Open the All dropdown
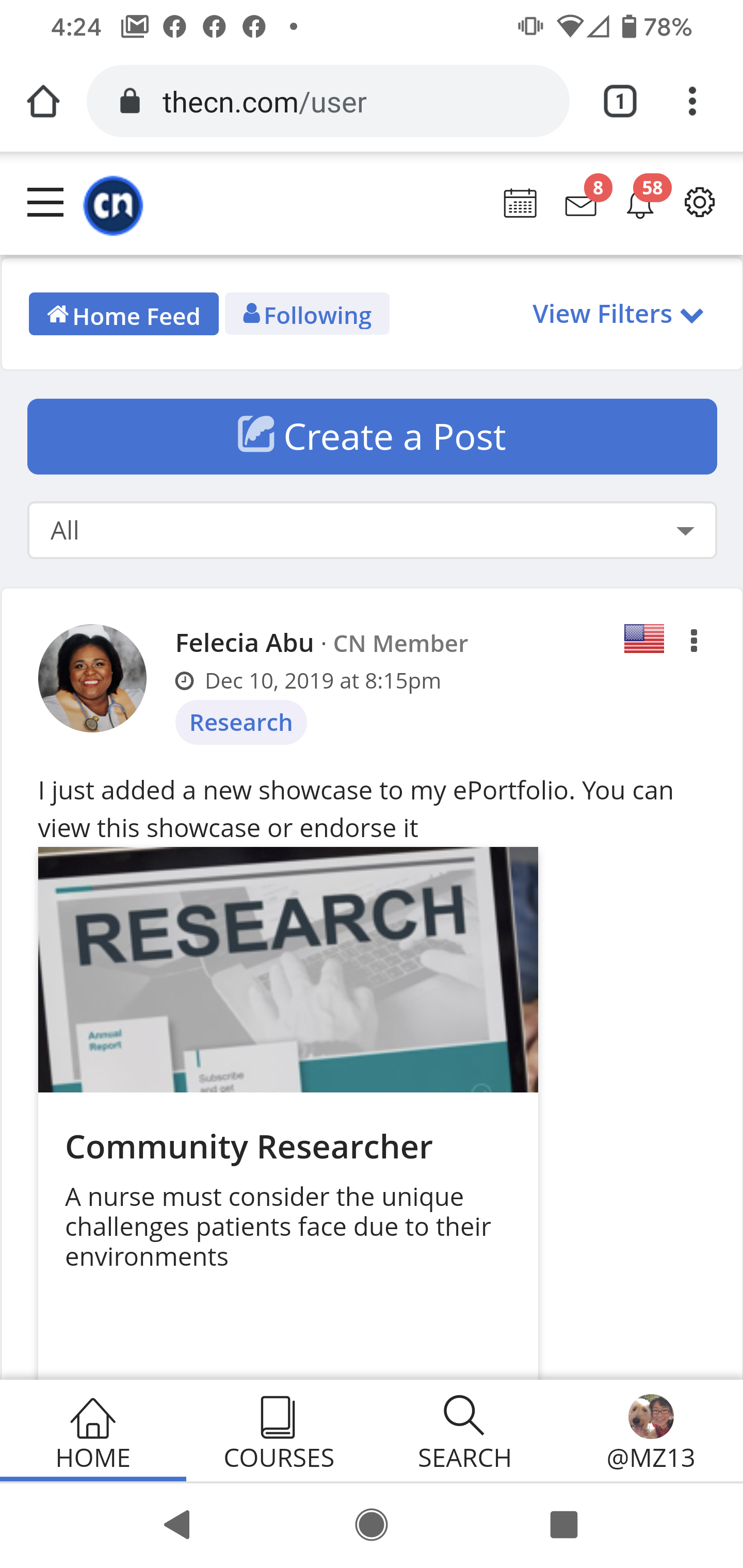Screen dimensions: 743x1568 click(372, 530)
